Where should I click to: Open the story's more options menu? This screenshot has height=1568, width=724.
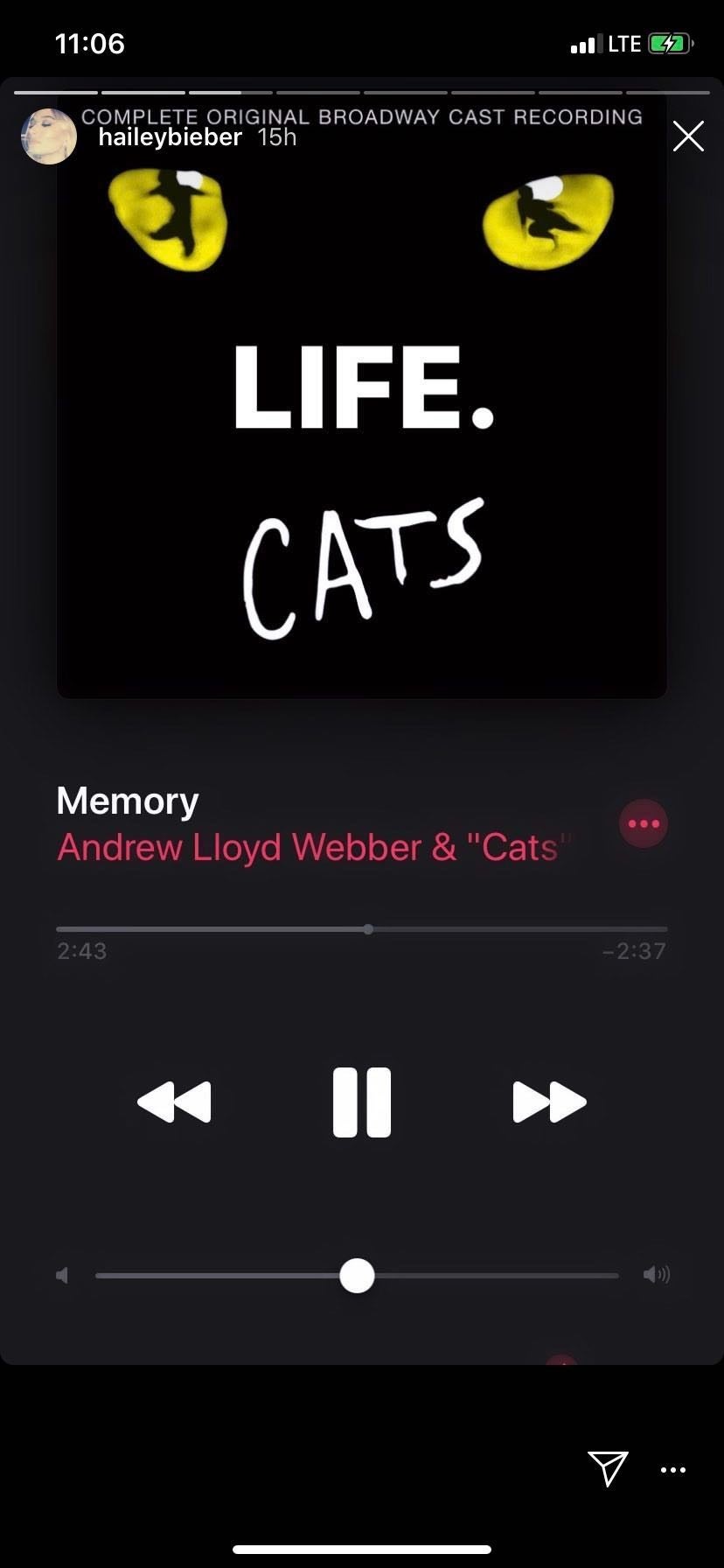tap(673, 1470)
